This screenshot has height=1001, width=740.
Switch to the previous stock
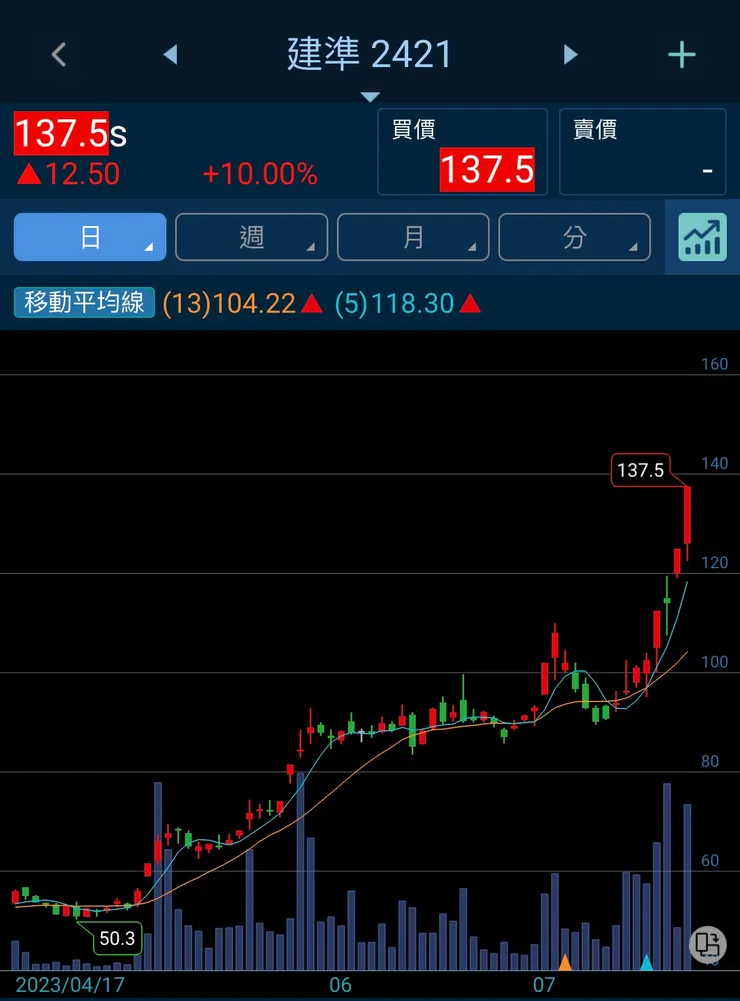(x=170, y=54)
